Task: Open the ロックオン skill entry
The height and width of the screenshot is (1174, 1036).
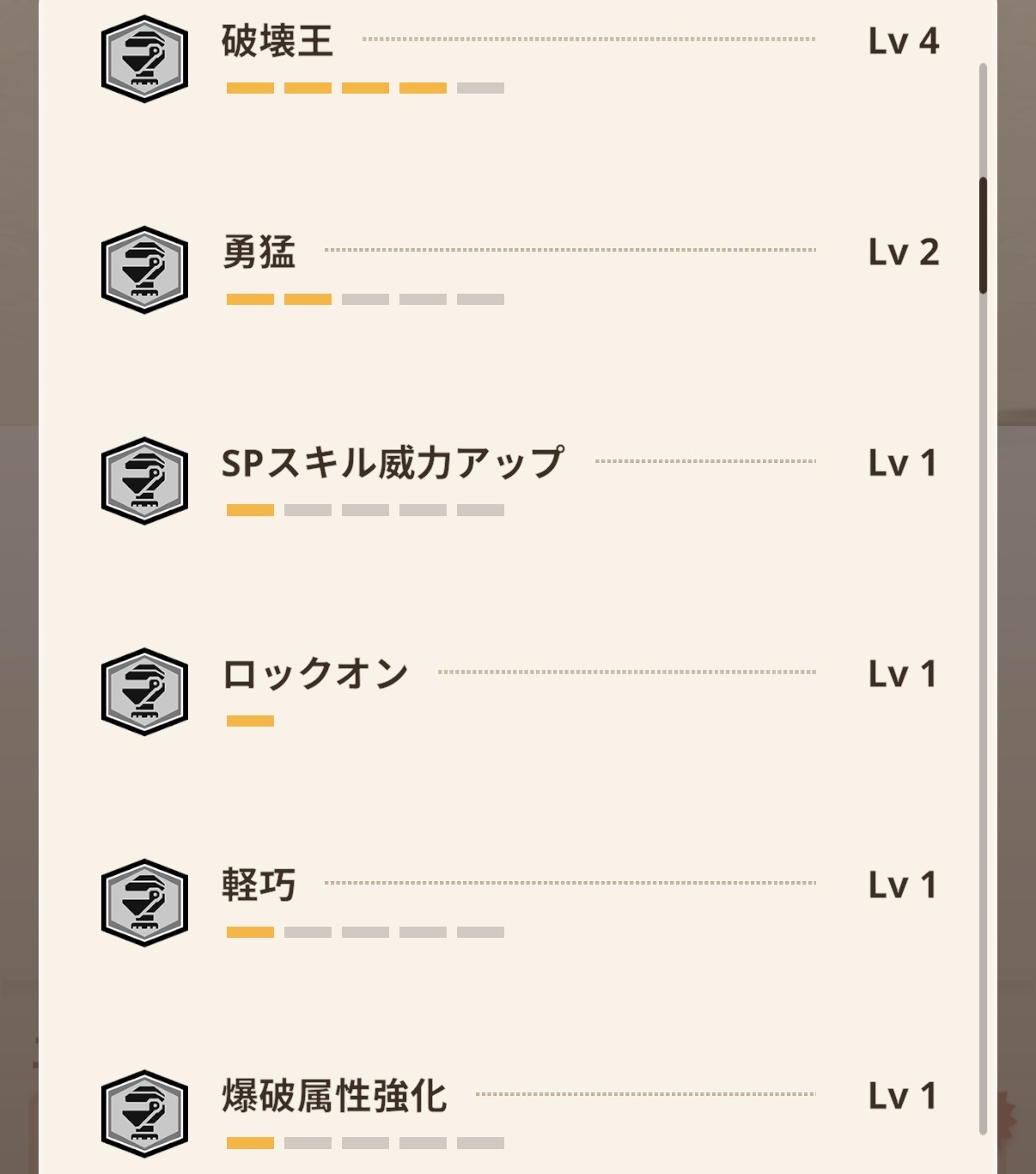Action: pyautogui.click(x=314, y=674)
